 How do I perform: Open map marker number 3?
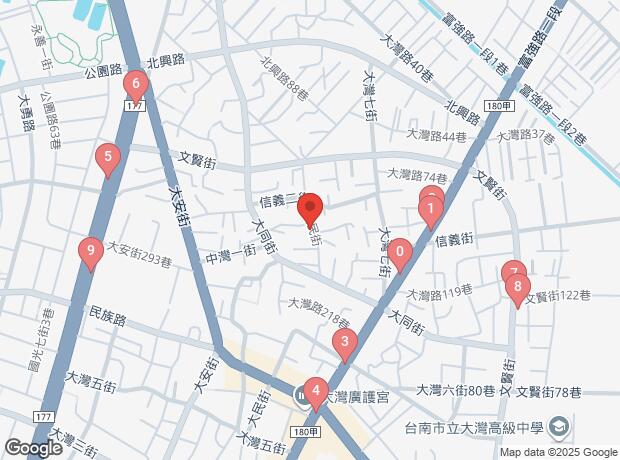click(345, 343)
